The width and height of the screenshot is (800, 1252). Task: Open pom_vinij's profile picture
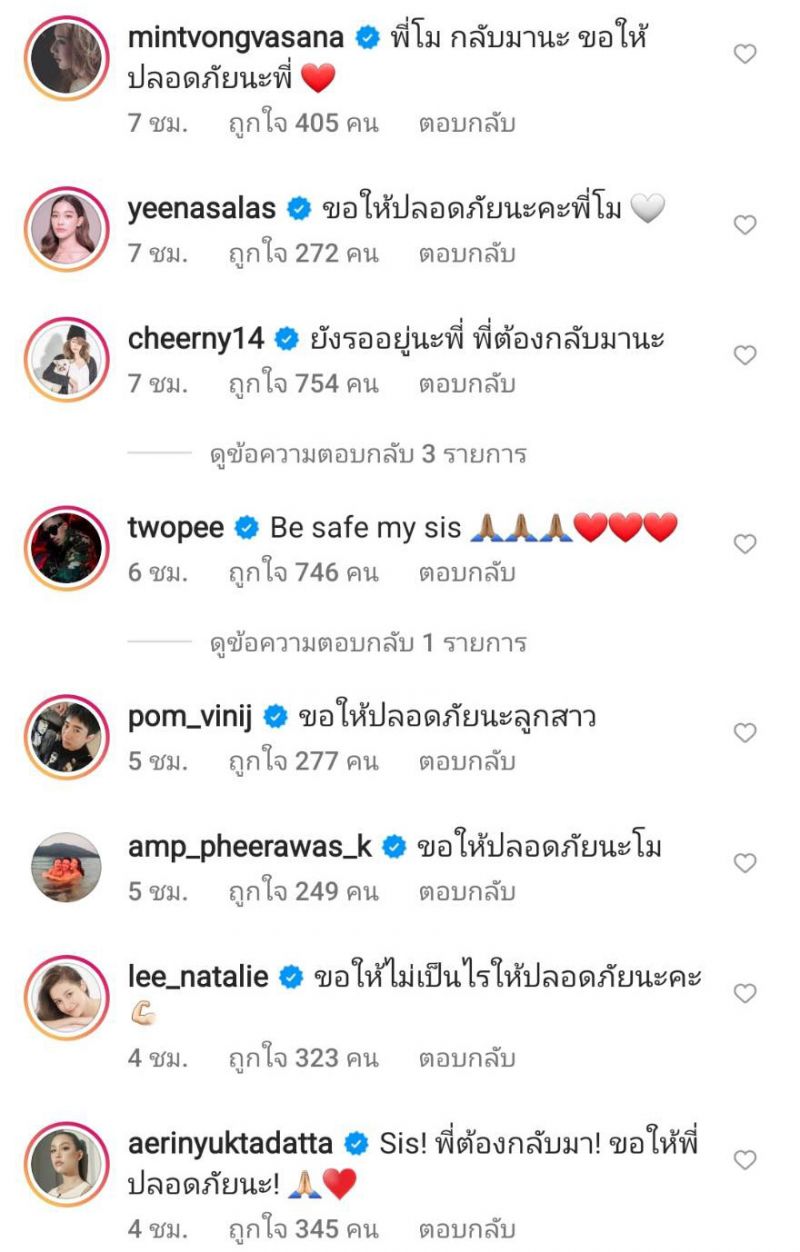click(66, 733)
